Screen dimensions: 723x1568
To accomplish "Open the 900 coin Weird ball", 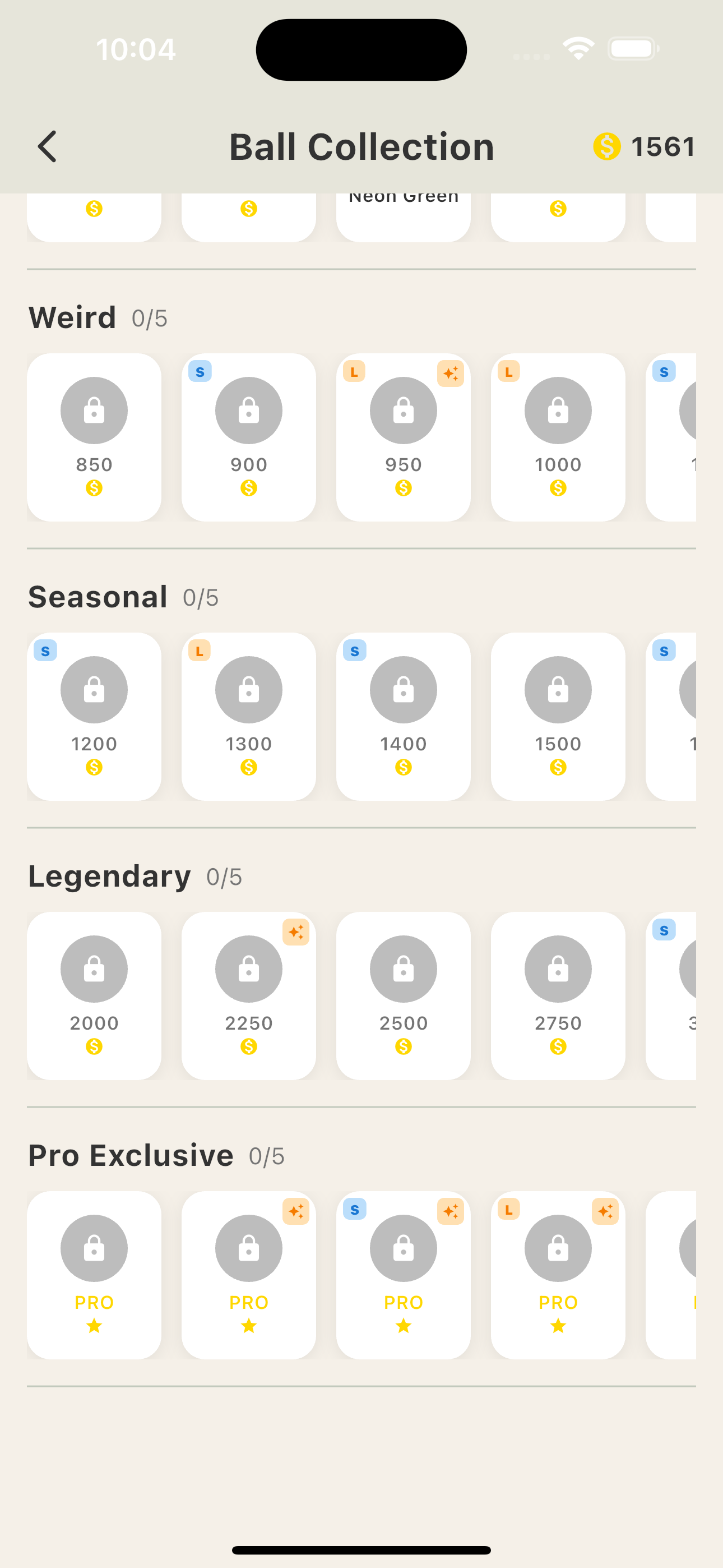I will pos(249,436).
